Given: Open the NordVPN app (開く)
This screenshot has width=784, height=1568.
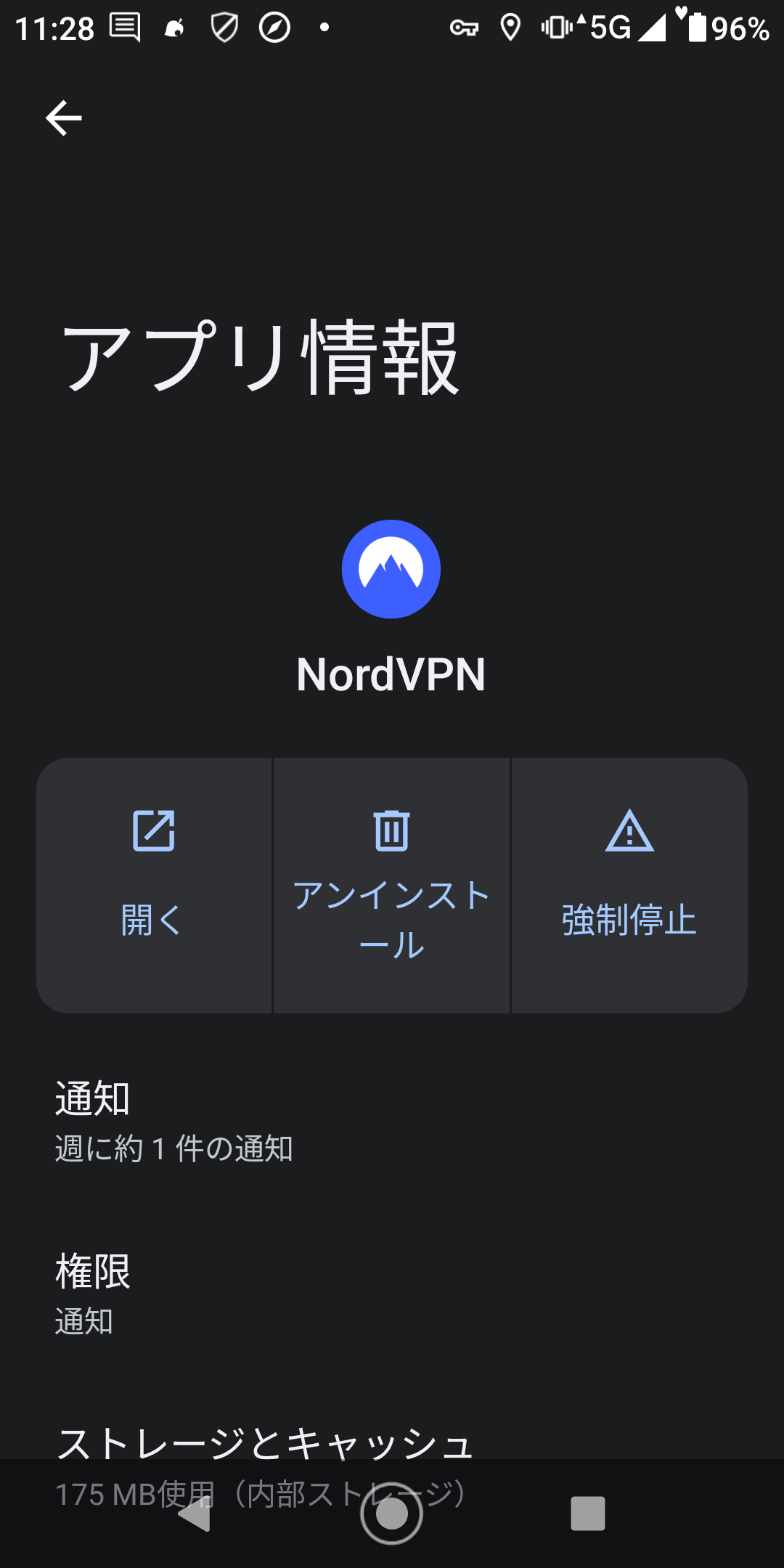Looking at the screenshot, I should pos(154,886).
